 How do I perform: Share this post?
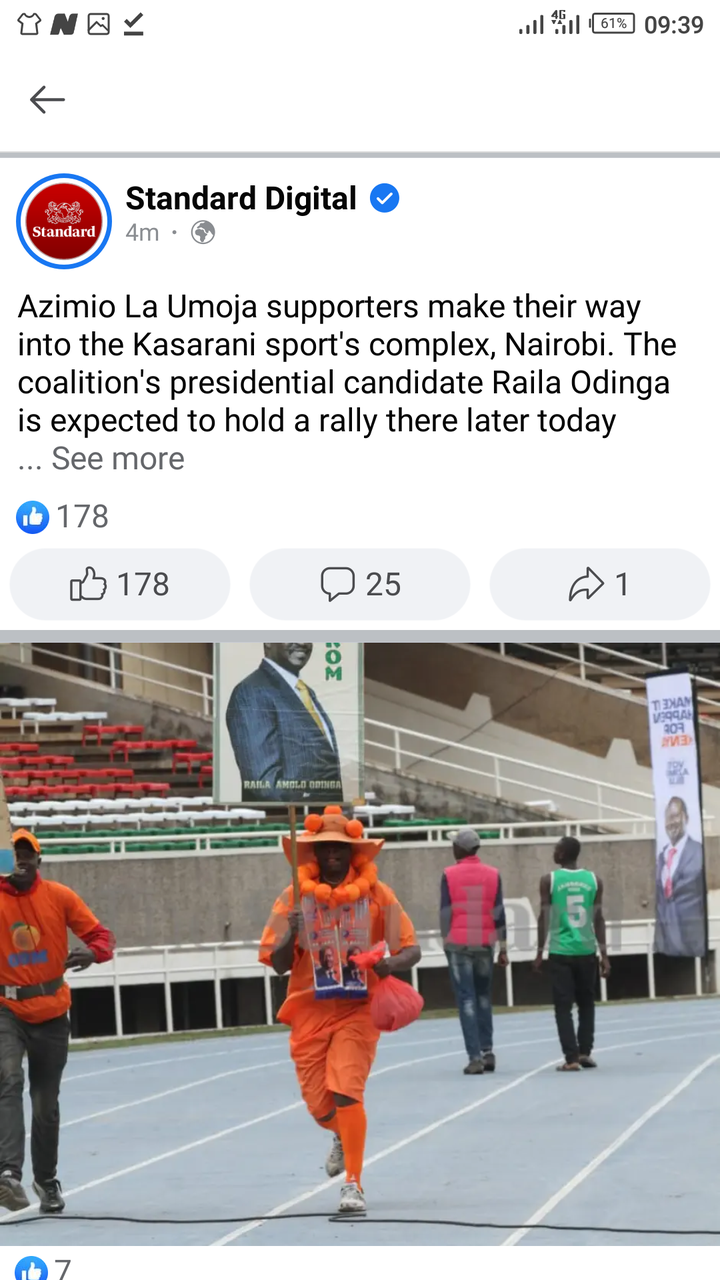[x=599, y=584]
